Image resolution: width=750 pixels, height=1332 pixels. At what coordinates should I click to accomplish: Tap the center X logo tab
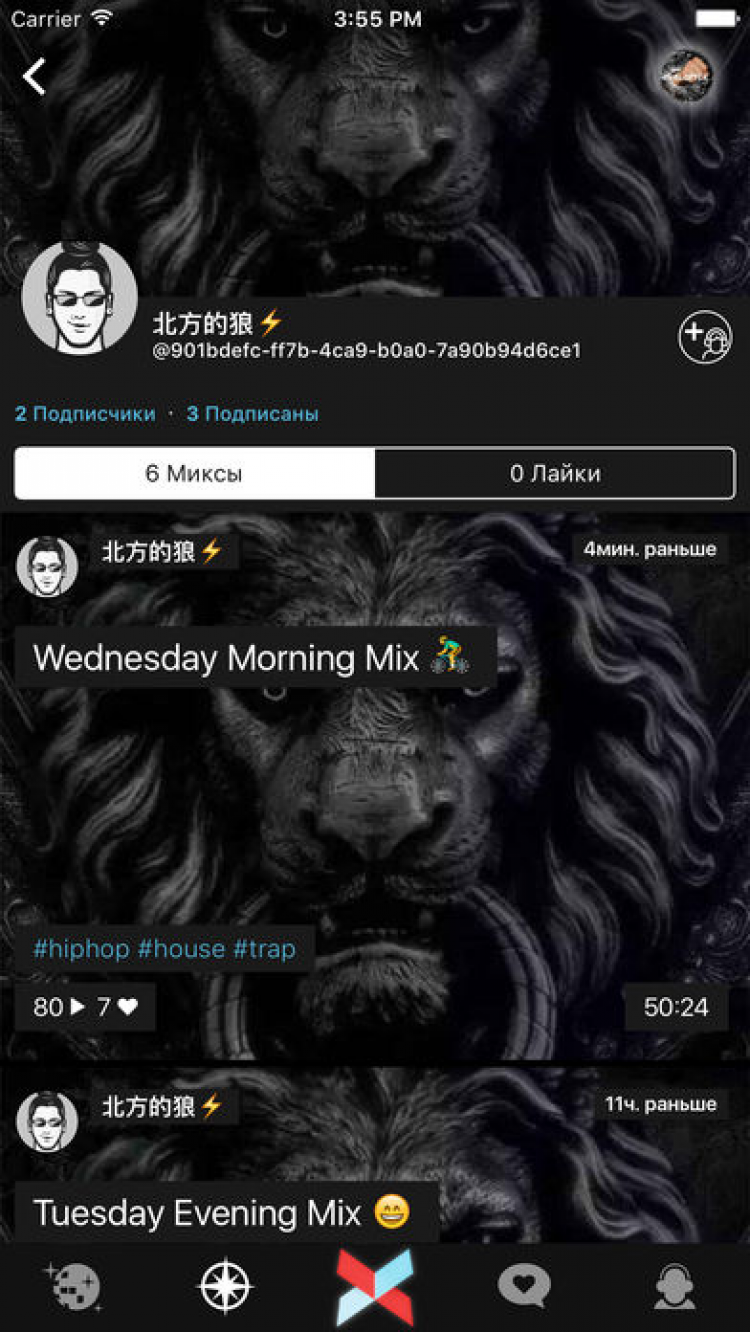[375, 1287]
